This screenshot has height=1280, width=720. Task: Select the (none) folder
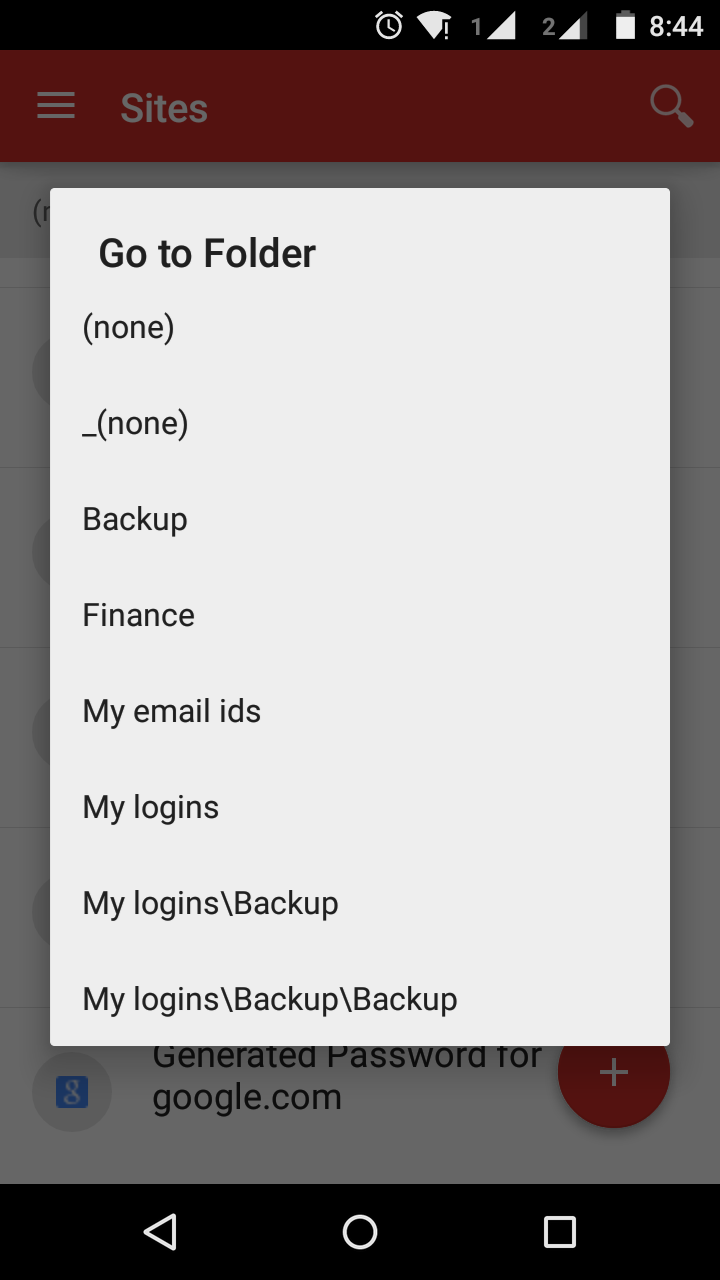(x=128, y=326)
